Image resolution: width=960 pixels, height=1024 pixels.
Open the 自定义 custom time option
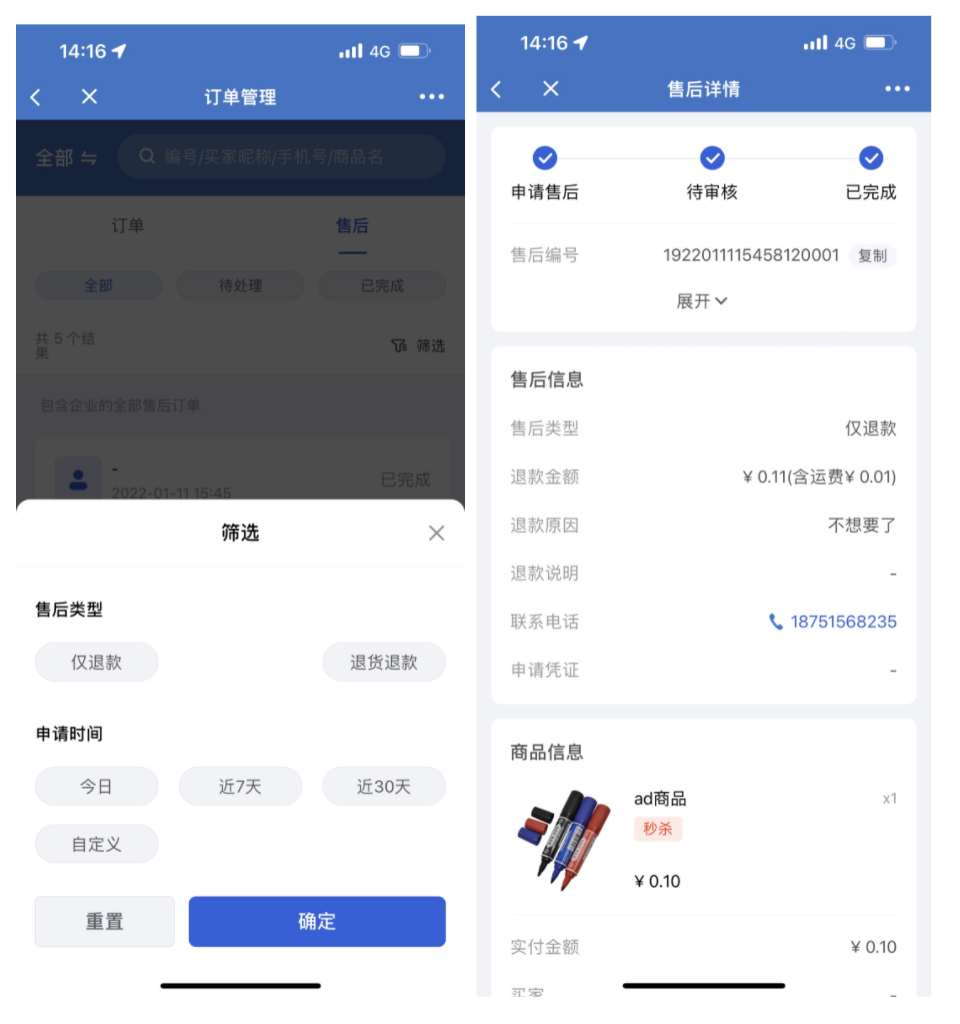(x=96, y=844)
